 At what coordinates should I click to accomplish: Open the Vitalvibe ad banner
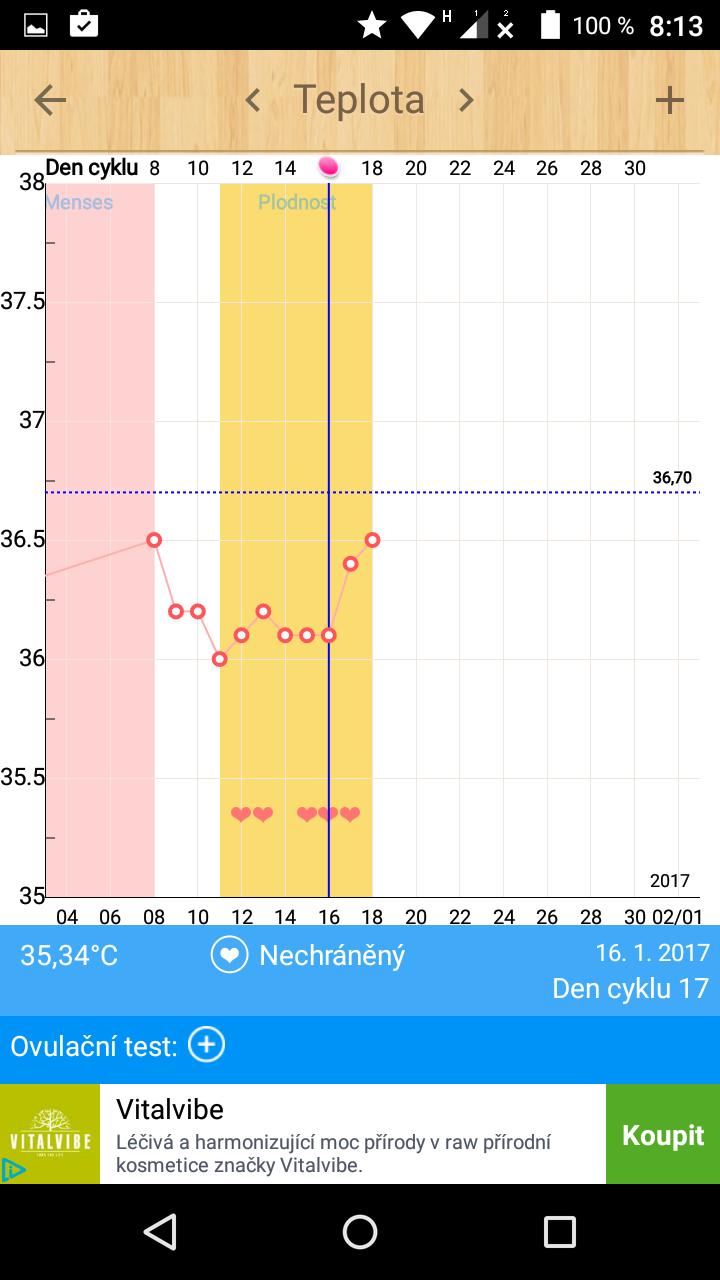click(350, 1135)
